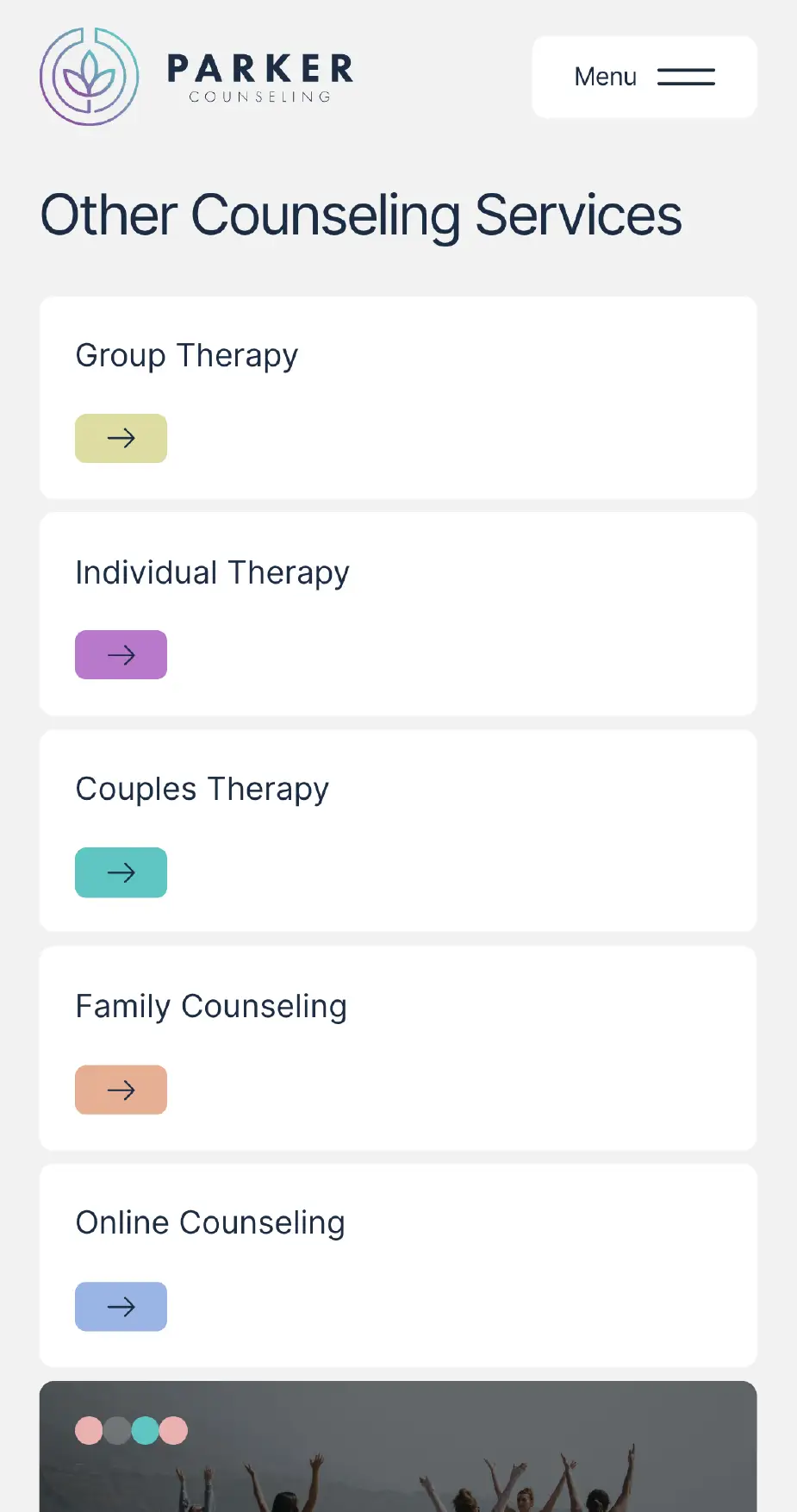797x1512 pixels.
Task: Click the Group Therapy yellow arrow button
Action: pyautogui.click(x=121, y=438)
